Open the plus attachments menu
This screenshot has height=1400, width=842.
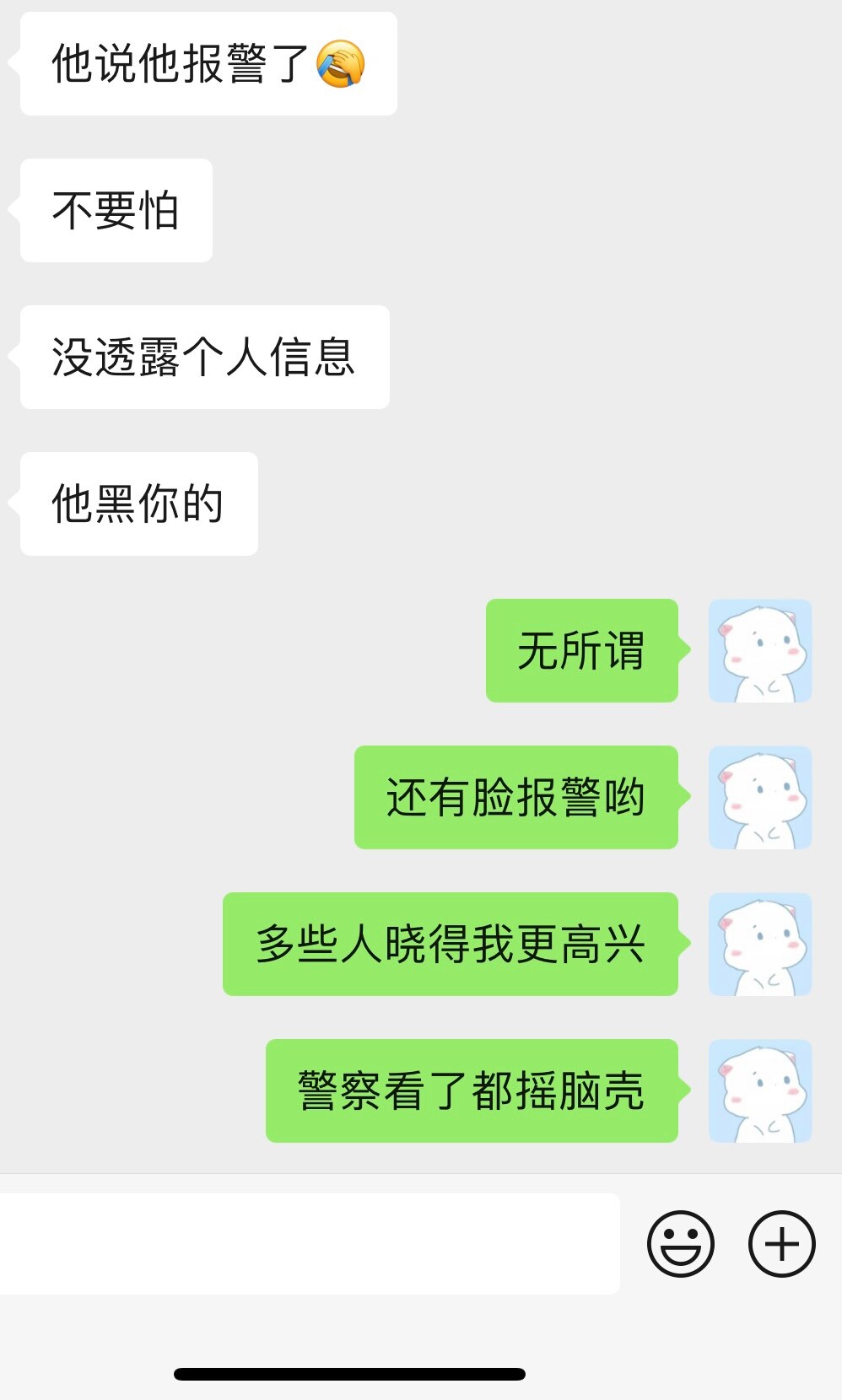(x=781, y=1243)
